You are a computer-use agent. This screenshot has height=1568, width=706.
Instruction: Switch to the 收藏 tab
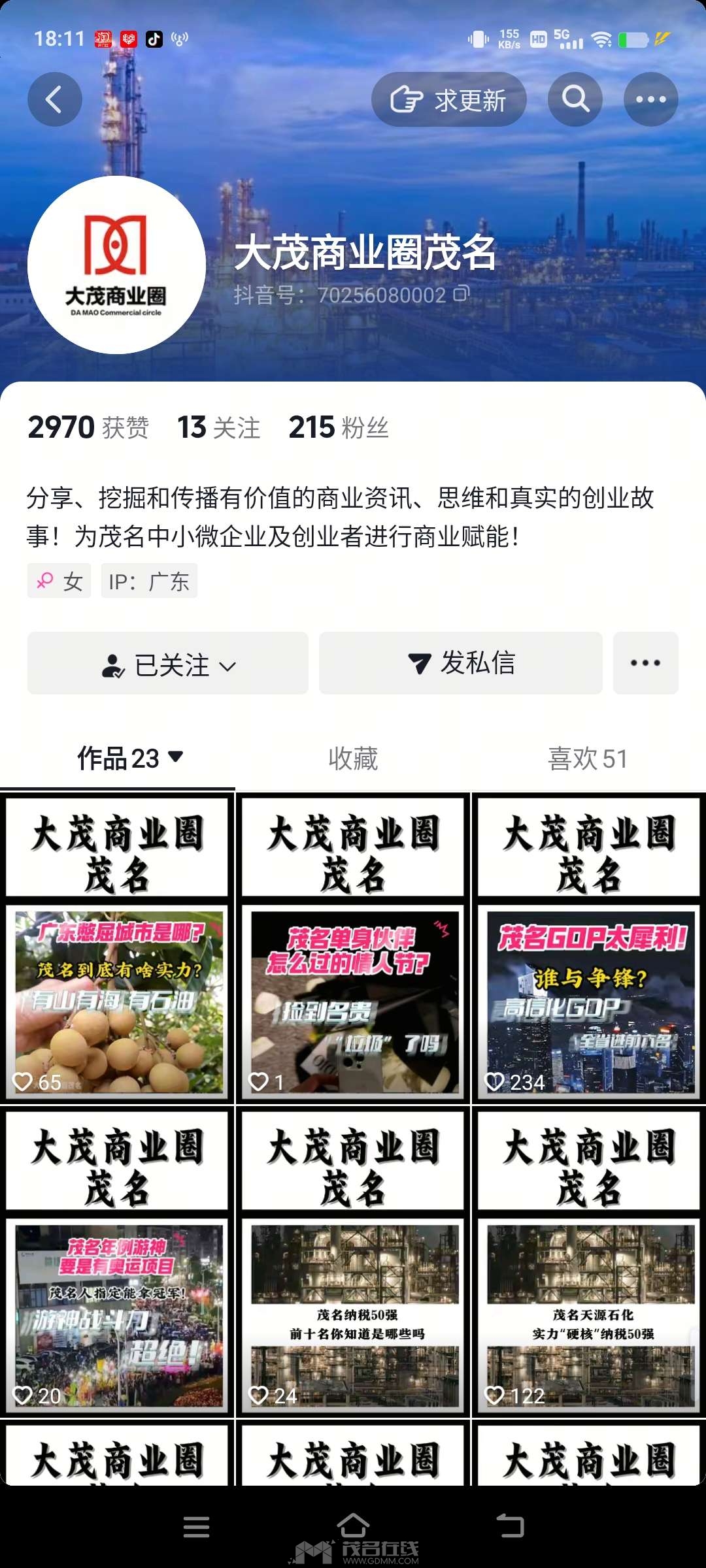tap(353, 759)
